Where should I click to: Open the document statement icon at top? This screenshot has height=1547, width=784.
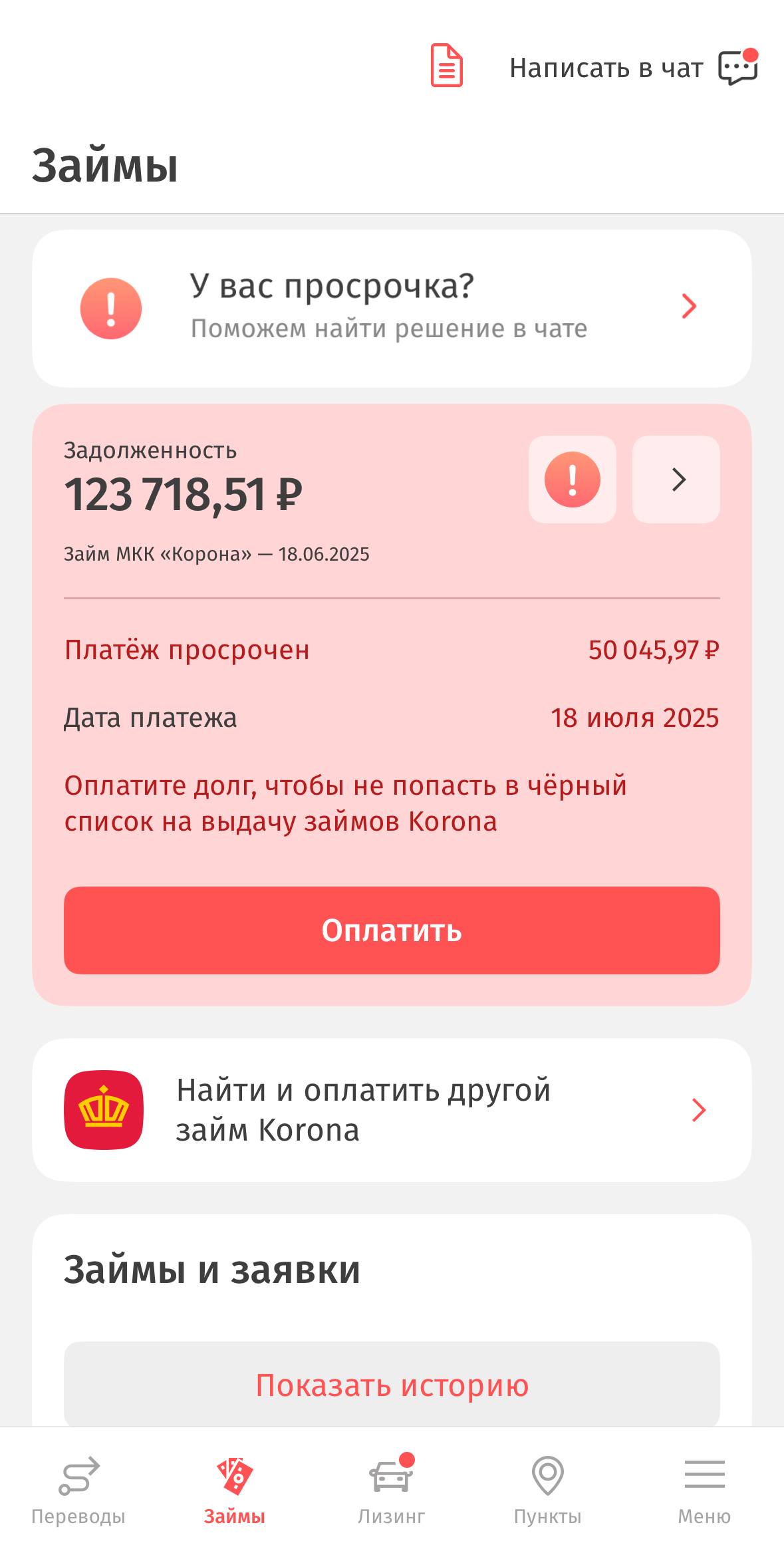[446, 66]
